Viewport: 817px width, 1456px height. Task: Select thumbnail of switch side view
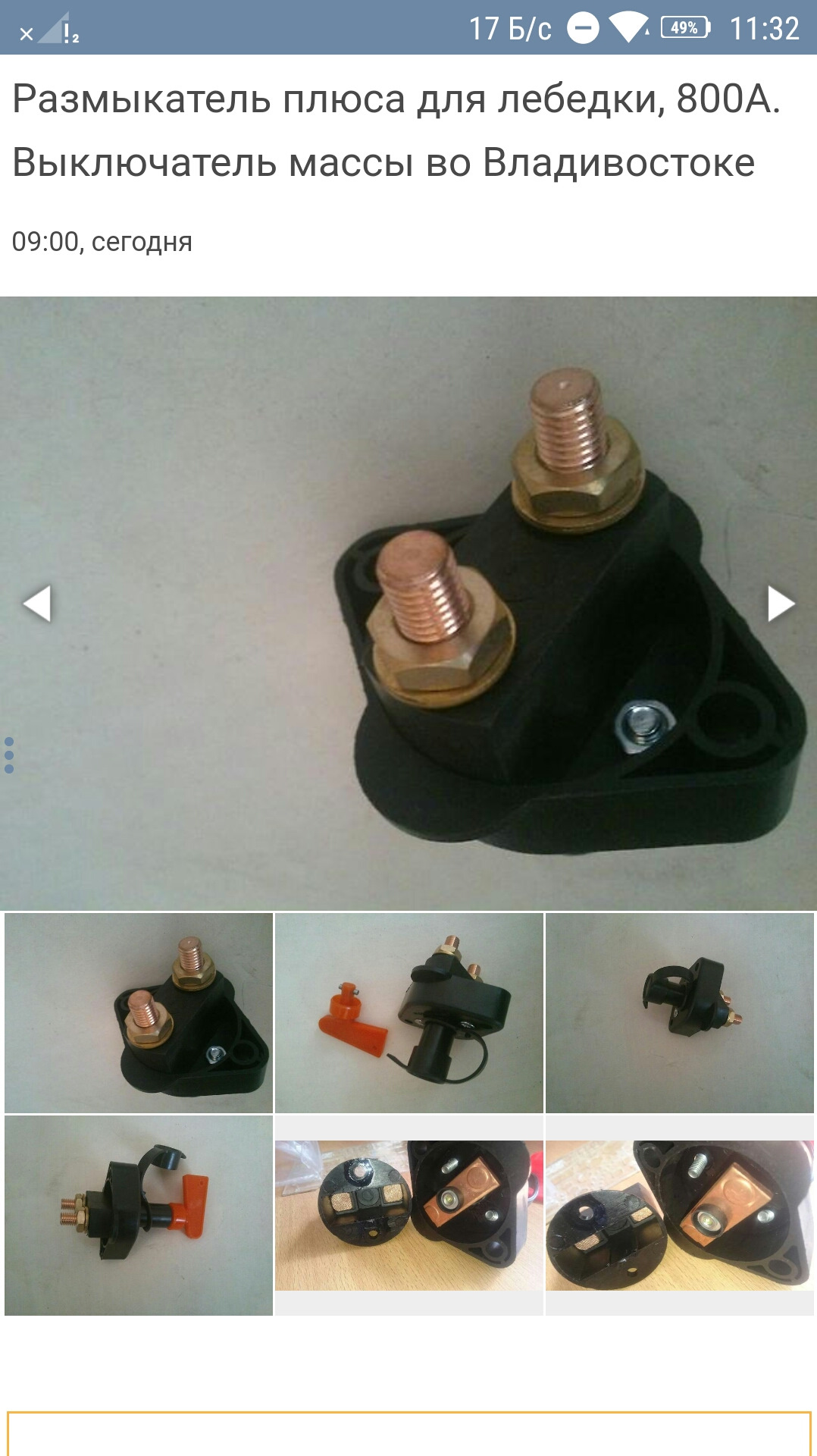tap(679, 1013)
